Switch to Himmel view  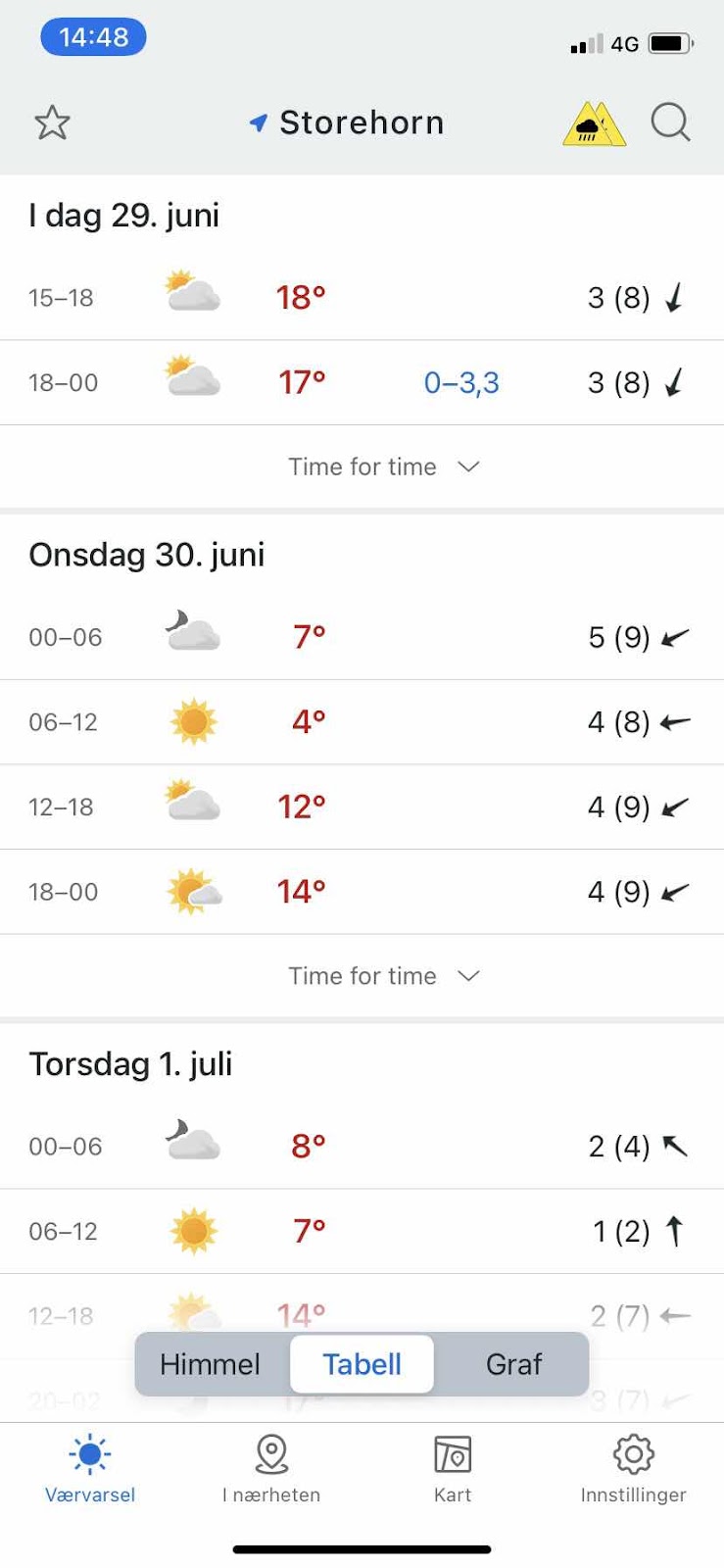(211, 1364)
